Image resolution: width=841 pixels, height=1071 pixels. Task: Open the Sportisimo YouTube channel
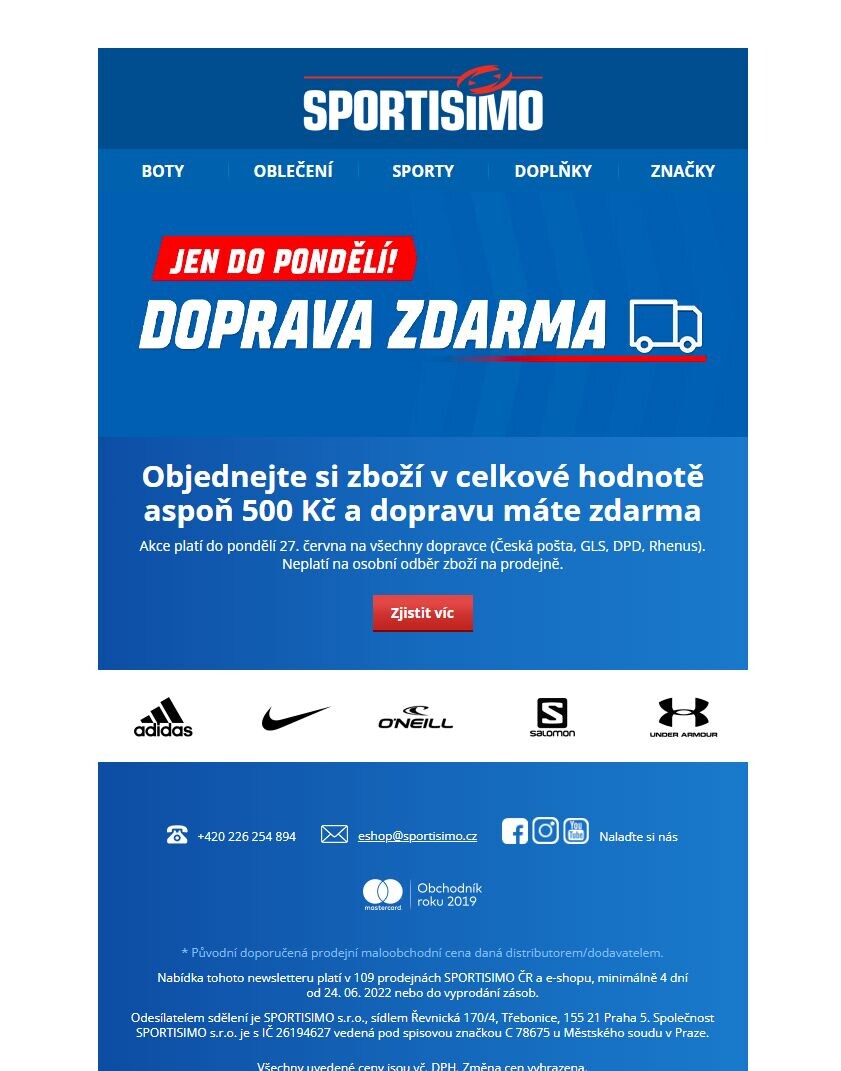576,831
